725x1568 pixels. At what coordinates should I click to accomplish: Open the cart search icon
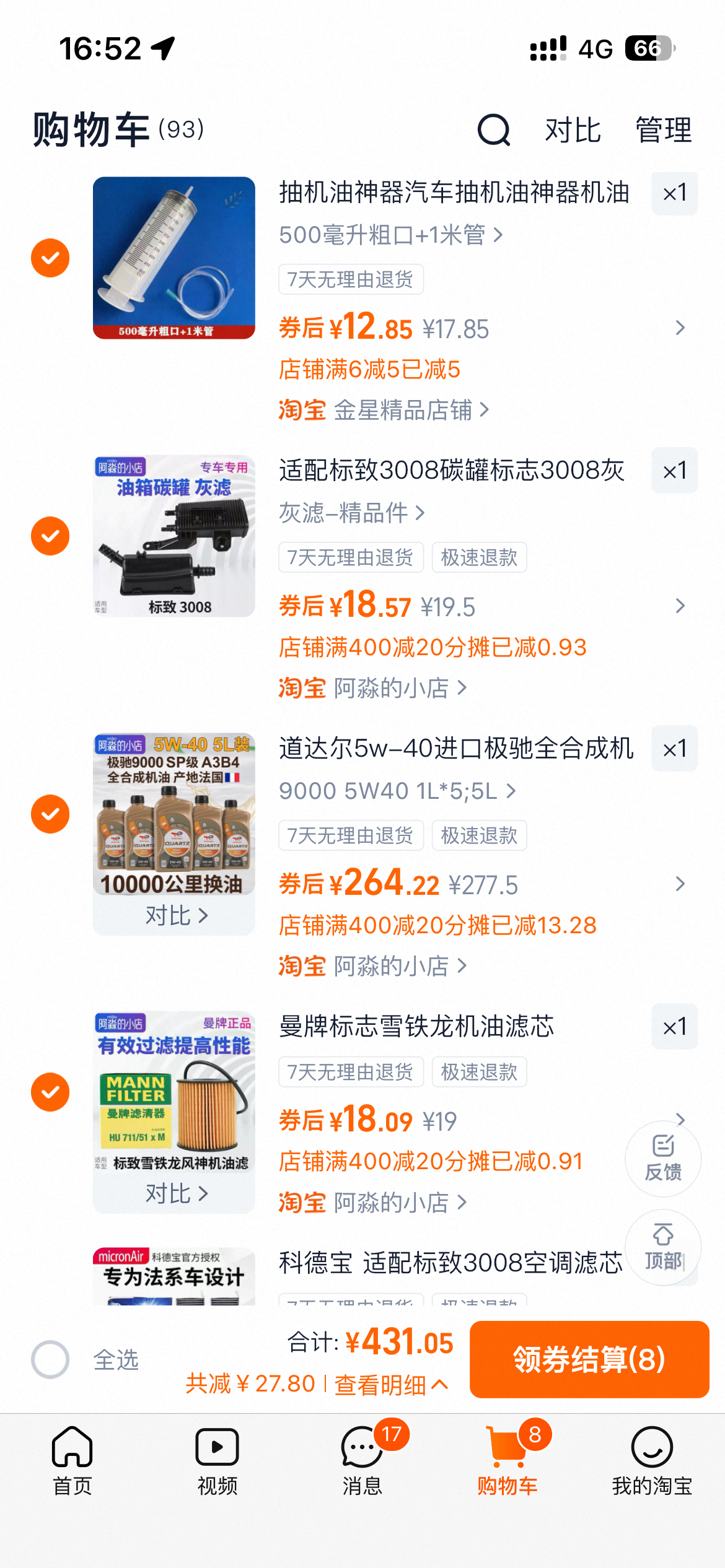[x=494, y=130]
